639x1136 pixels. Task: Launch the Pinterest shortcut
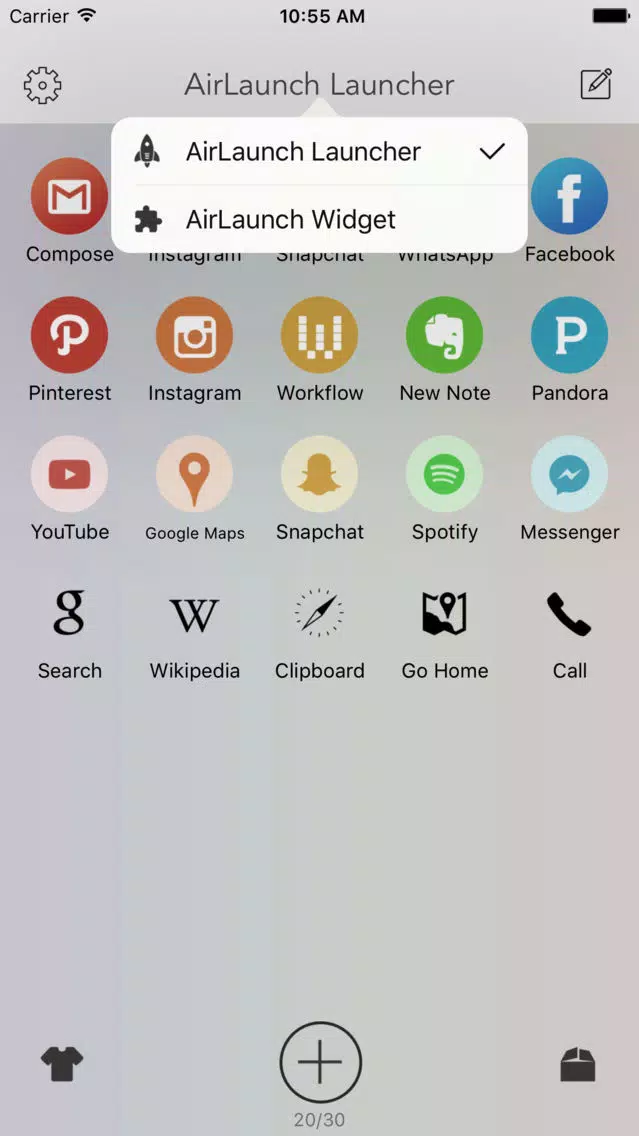click(x=69, y=335)
